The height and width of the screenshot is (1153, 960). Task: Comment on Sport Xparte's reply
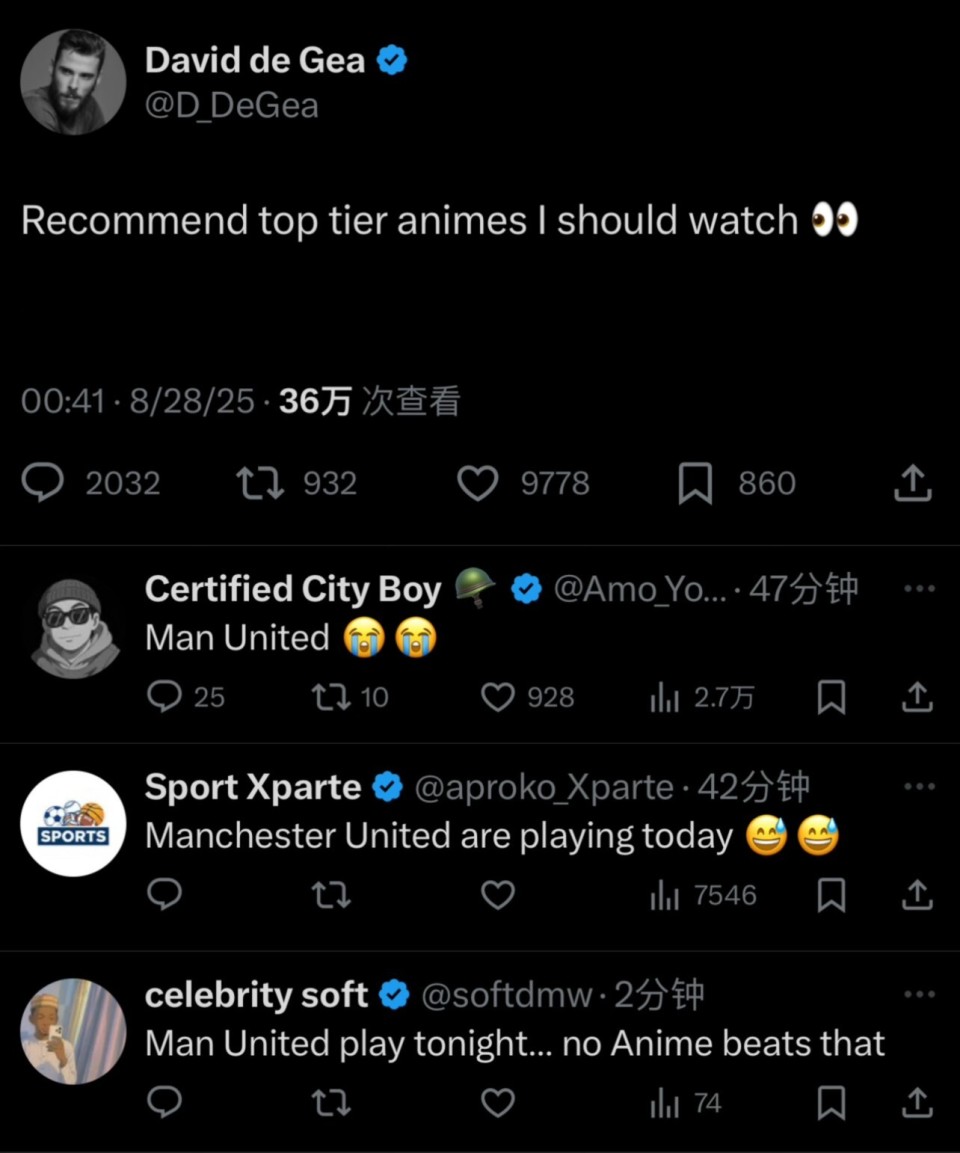pos(165,895)
